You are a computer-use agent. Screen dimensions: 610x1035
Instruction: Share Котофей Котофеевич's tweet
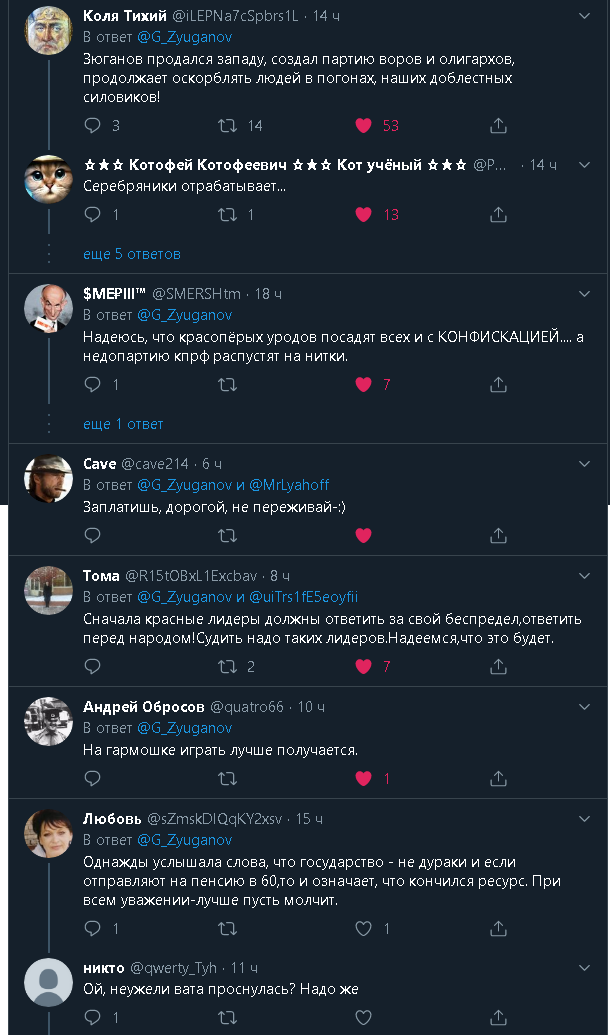[498, 214]
